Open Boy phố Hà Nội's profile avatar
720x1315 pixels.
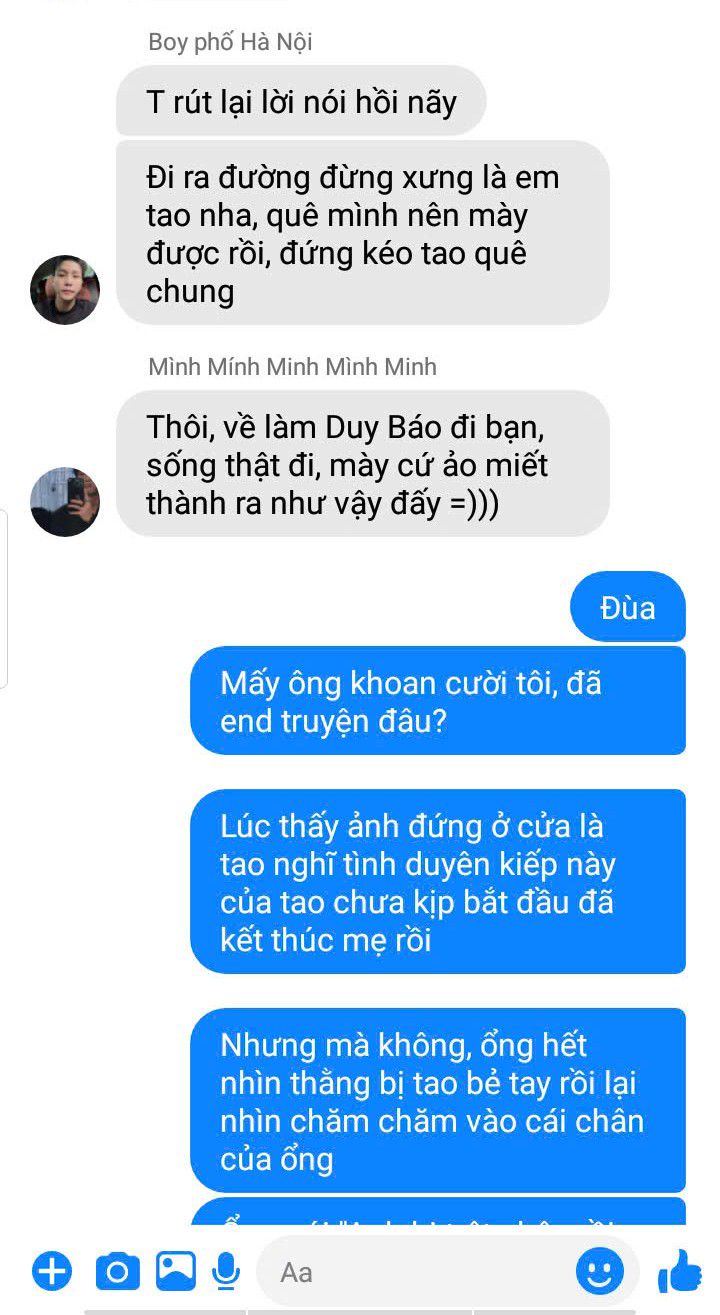pos(65,290)
